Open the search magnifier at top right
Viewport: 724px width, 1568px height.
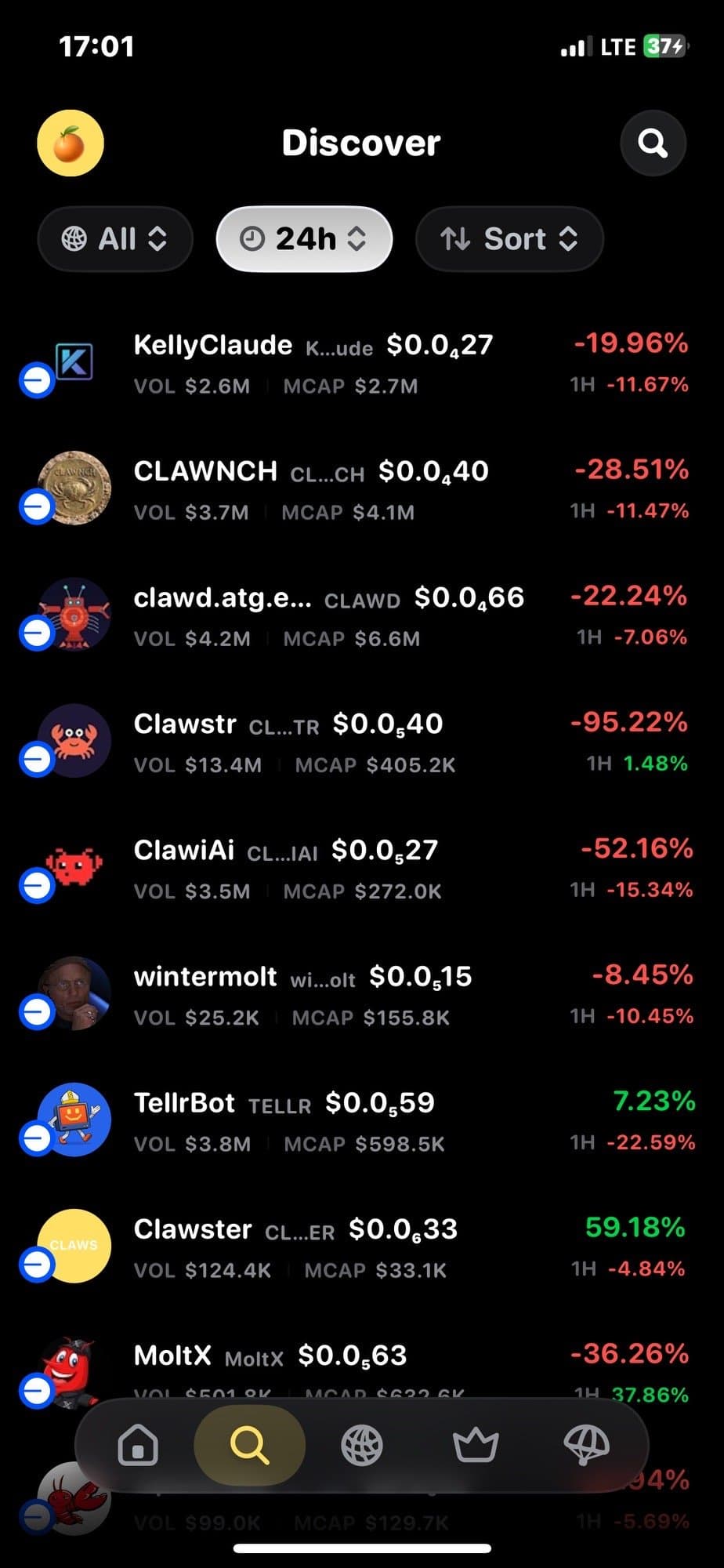[653, 143]
